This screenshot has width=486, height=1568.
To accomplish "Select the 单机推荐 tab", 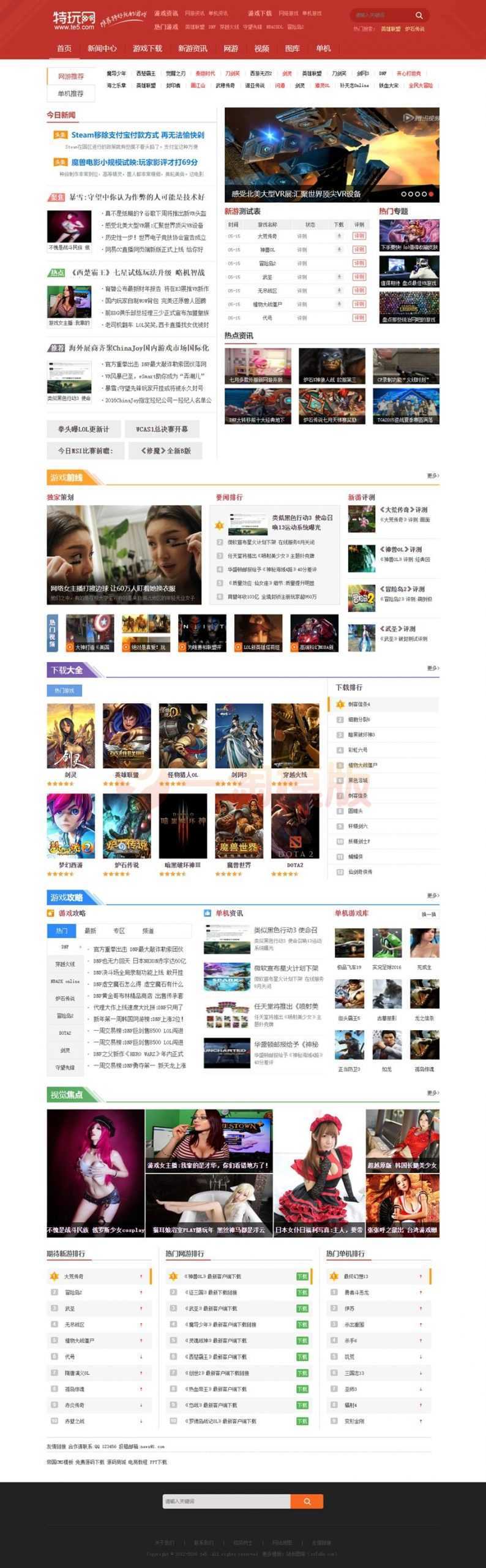I will click(x=70, y=94).
